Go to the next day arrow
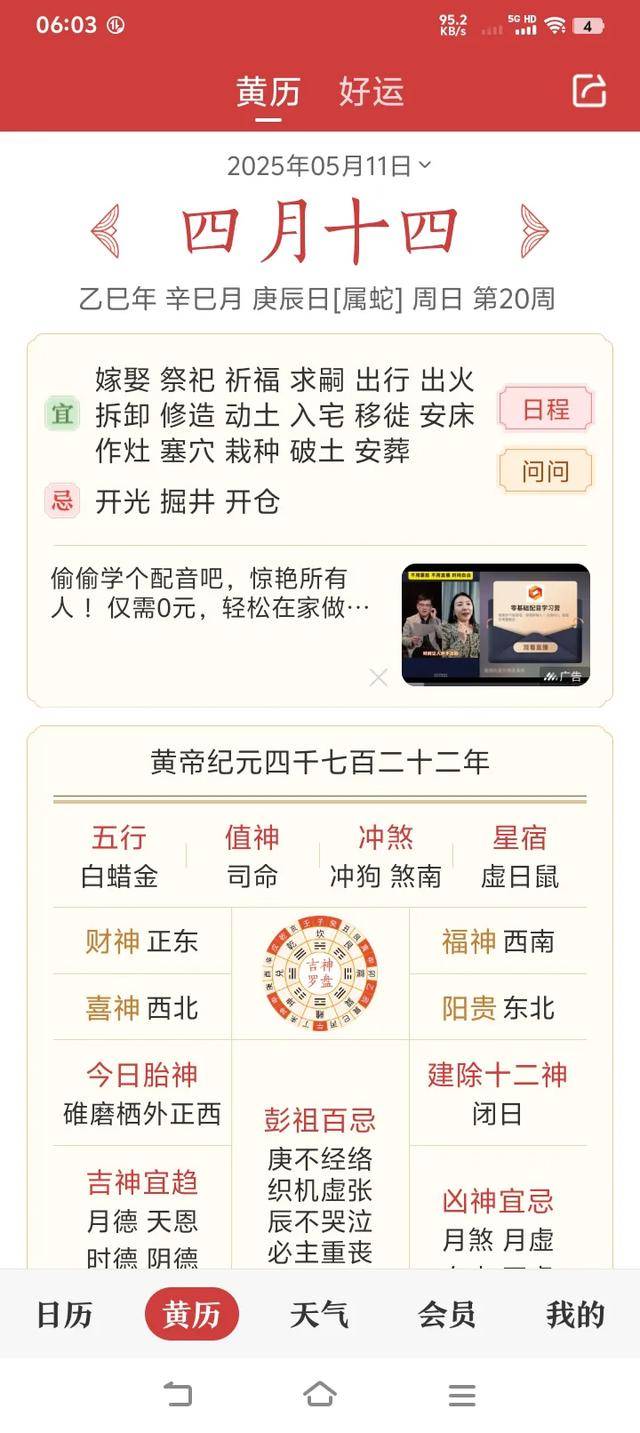 [534, 231]
